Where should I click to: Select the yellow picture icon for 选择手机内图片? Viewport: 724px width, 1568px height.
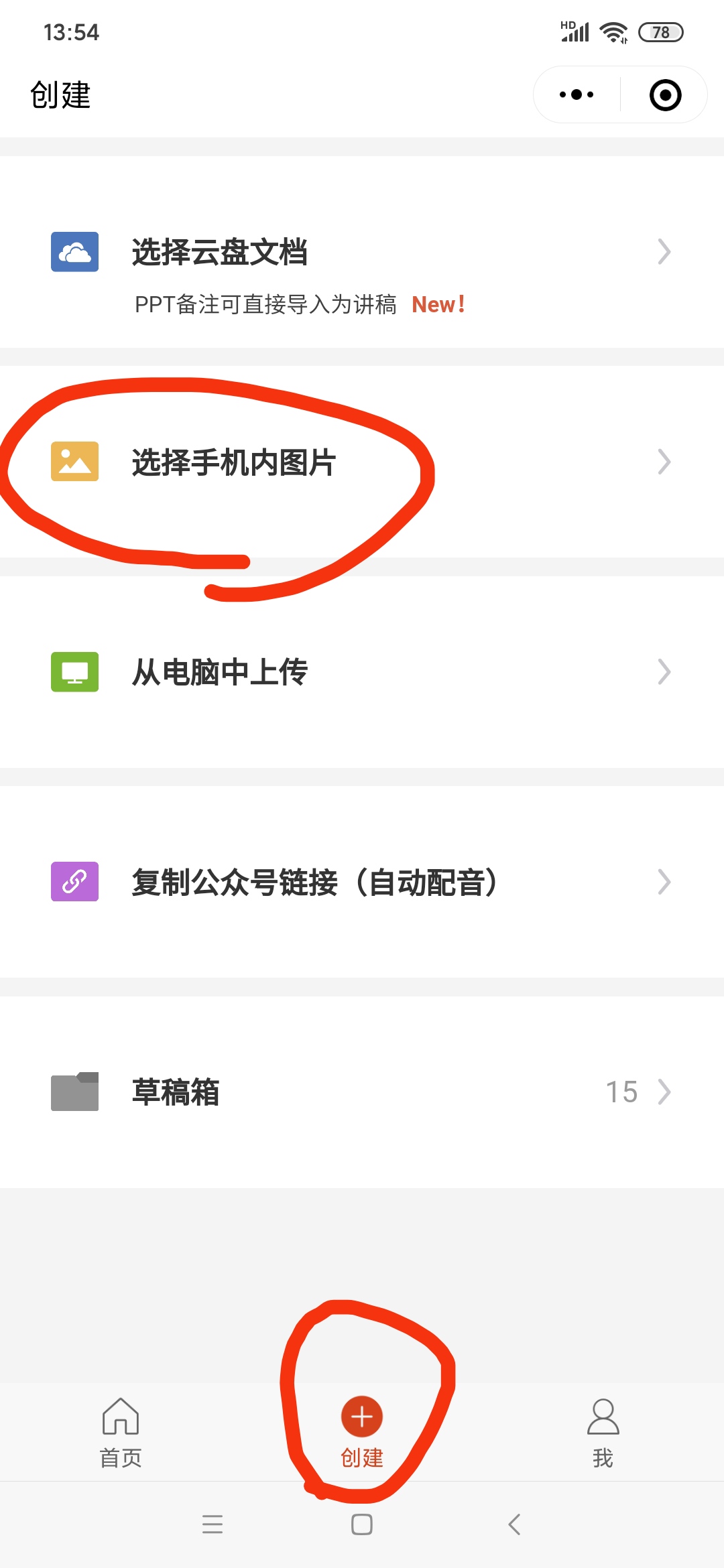[74, 461]
